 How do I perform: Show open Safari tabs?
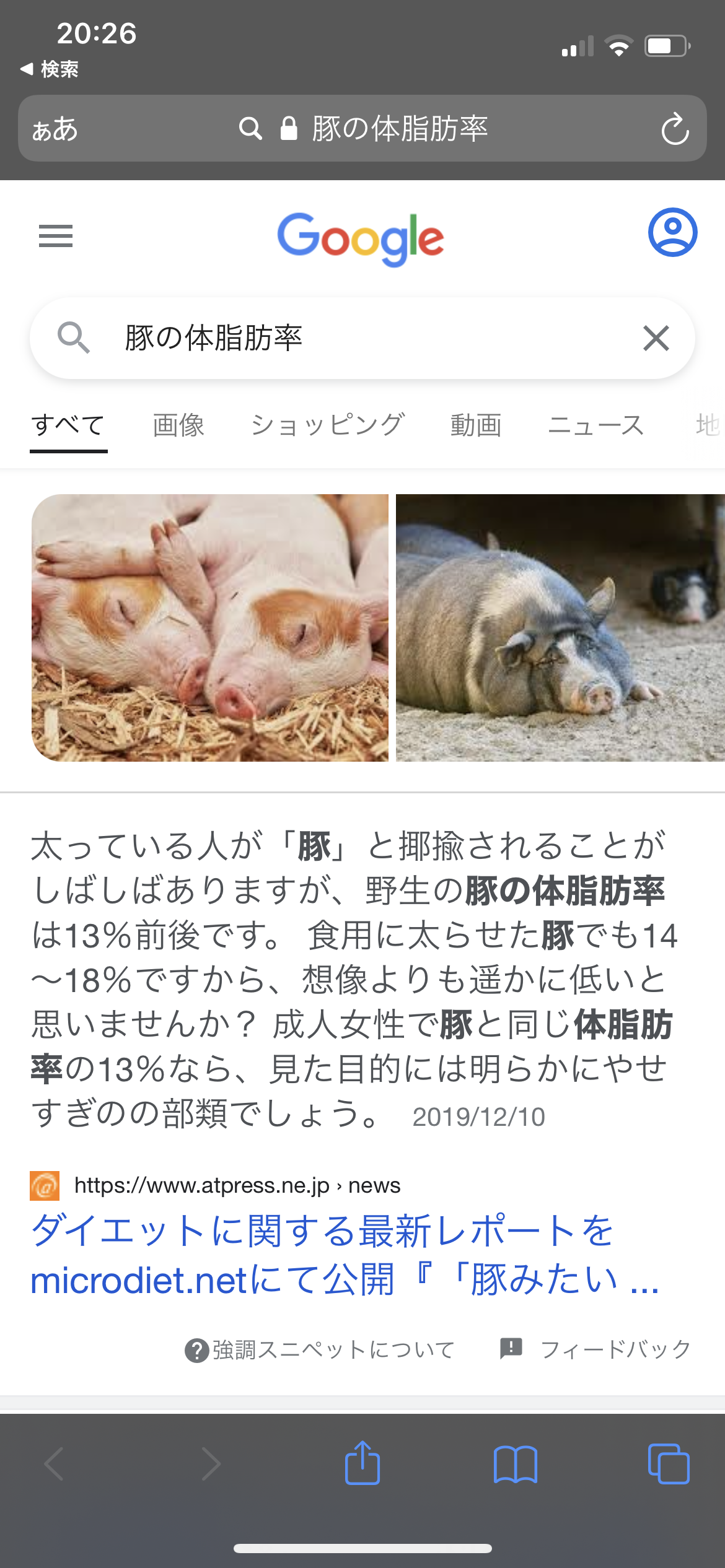point(669,1464)
